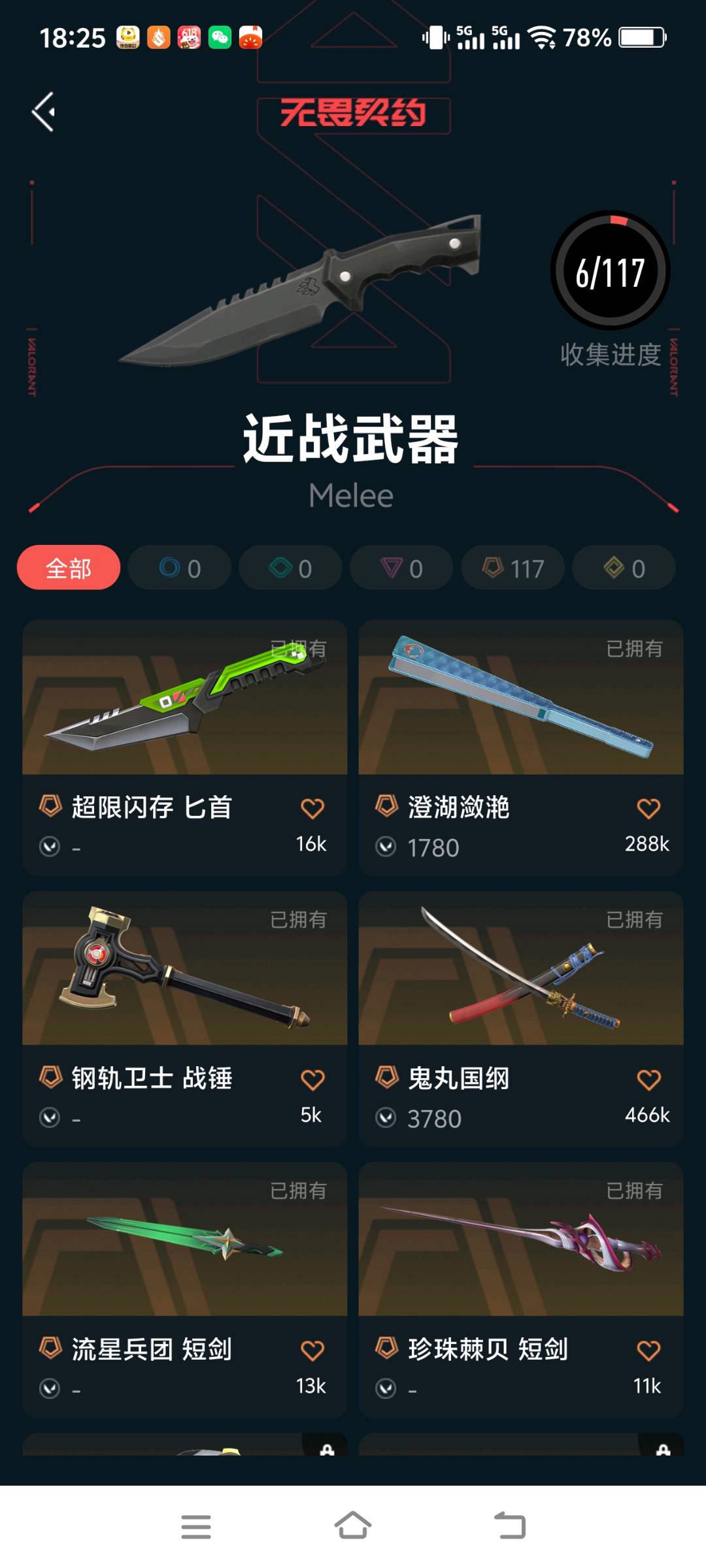Switch to the yellow diamond tier filter
The image size is (706, 1568).
point(624,568)
